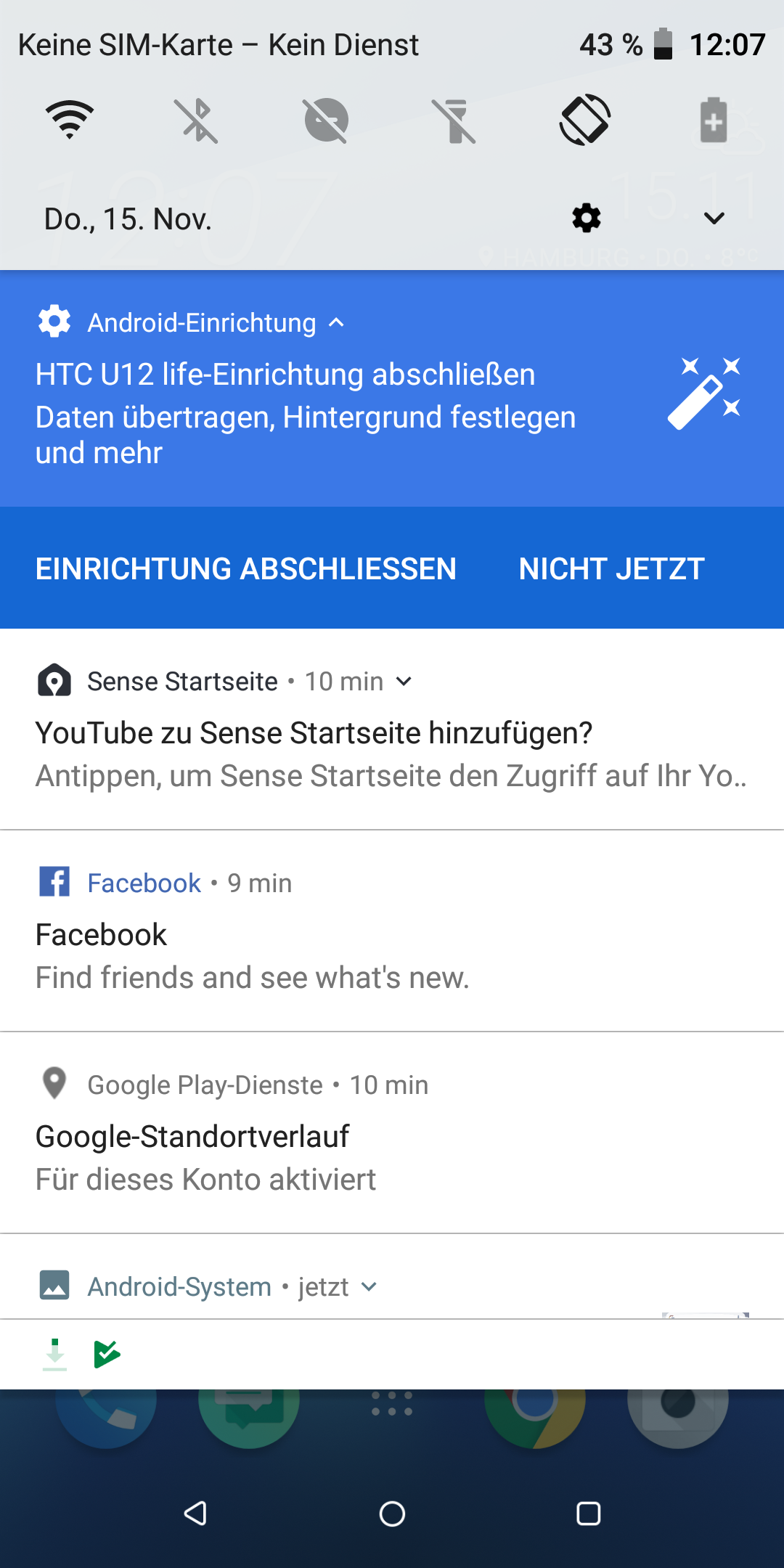Turn on Bluetooth
The image size is (784, 1568).
pos(197,121)
